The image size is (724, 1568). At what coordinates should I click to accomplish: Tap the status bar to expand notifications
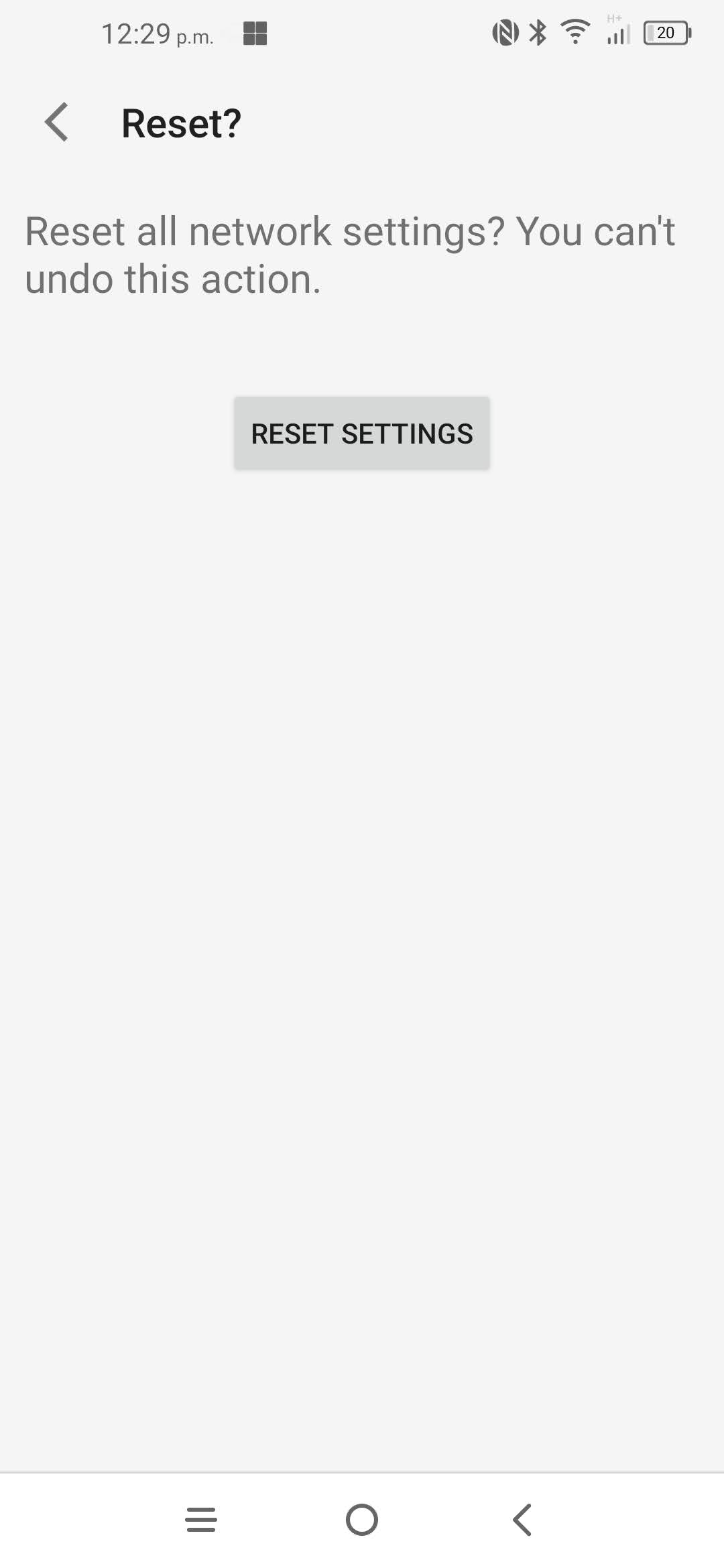pos(362,31)
